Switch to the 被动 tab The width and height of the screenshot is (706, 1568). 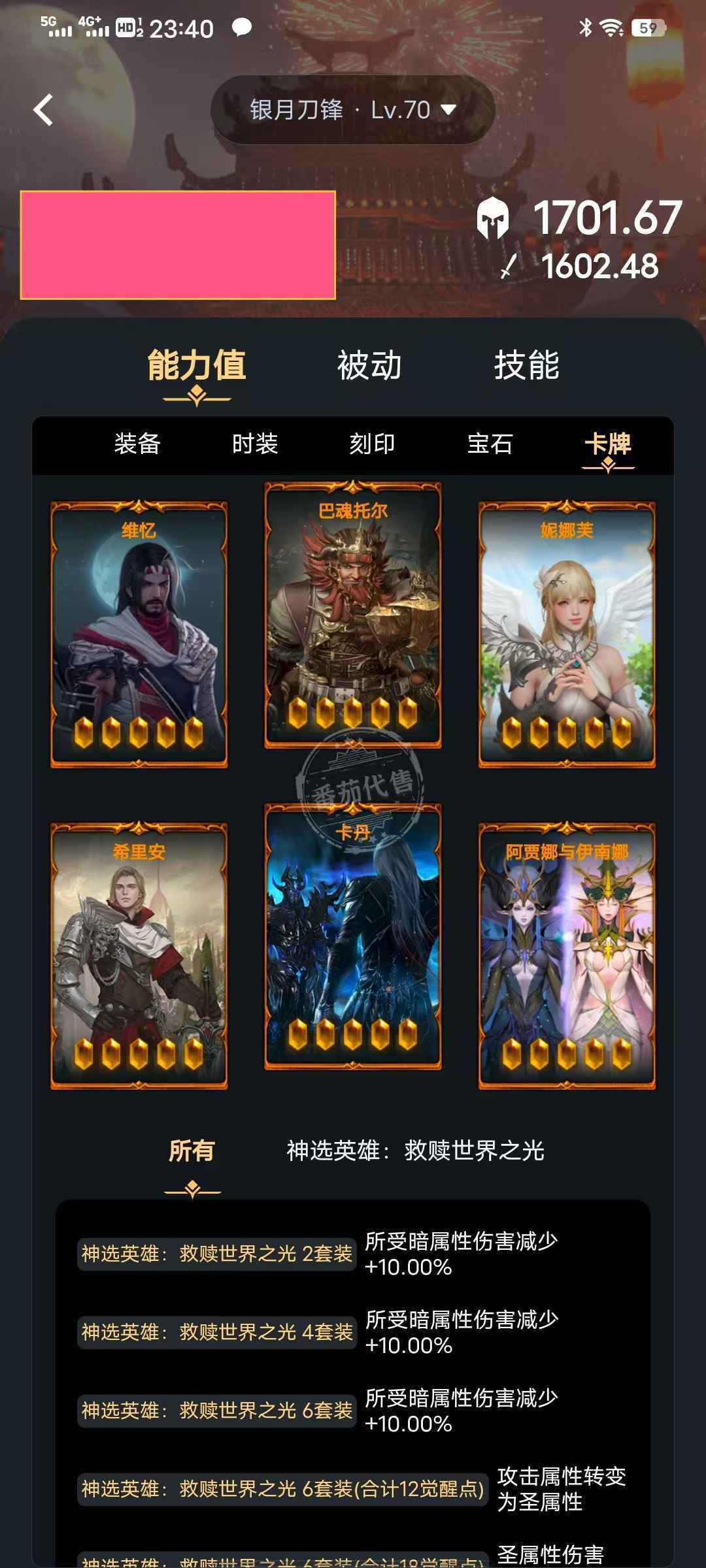pyautogui.click(x=369, y=365)
